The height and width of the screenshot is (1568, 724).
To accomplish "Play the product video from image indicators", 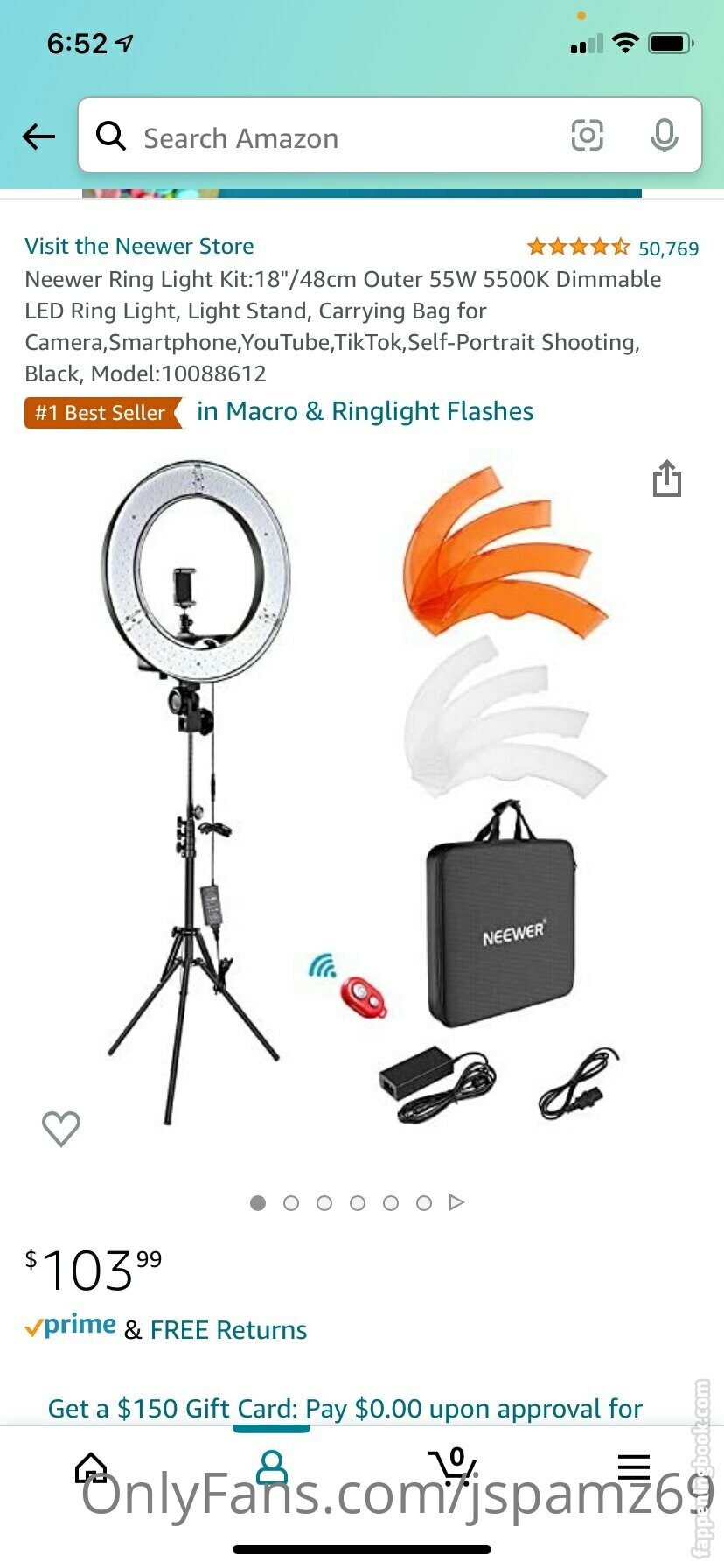I will point(456,1202).
